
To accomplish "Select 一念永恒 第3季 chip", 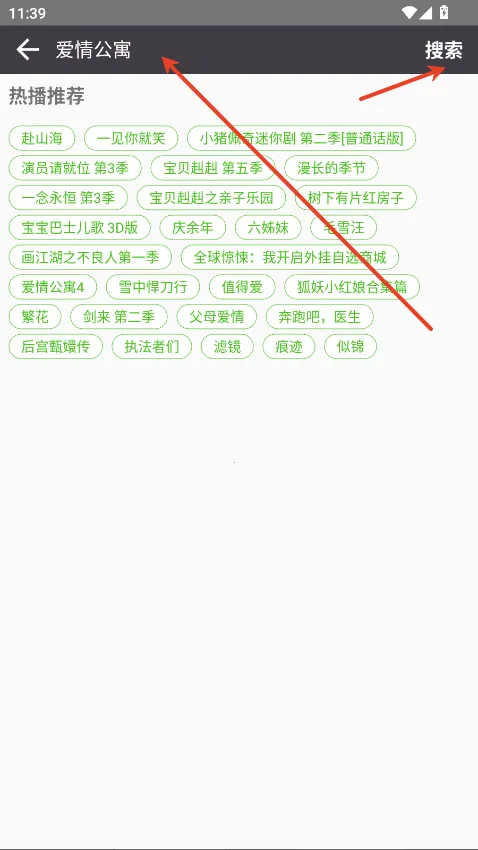I will 68,198.
